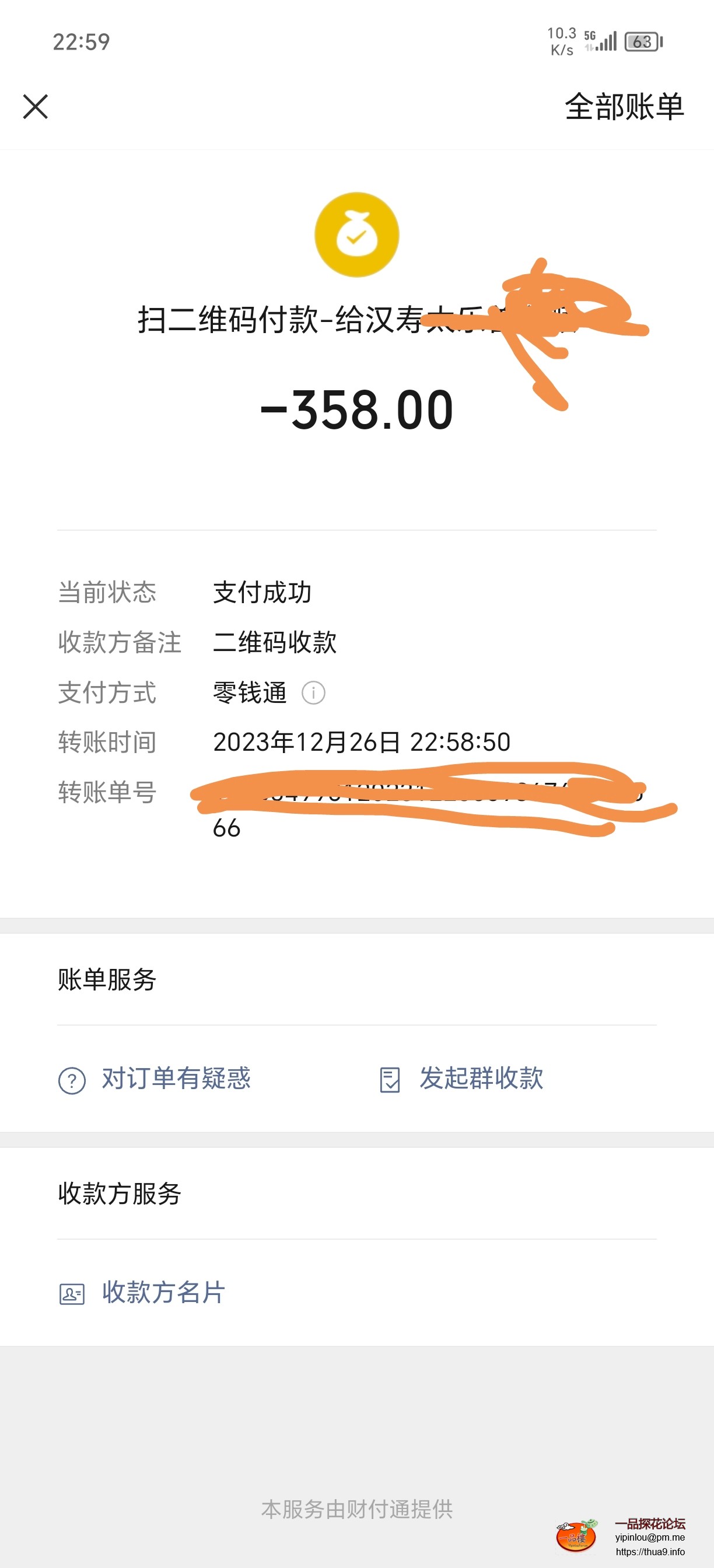Tap the info icon next to 零钱通
This screenshot has width=714, height=1568.
point(314,692)
